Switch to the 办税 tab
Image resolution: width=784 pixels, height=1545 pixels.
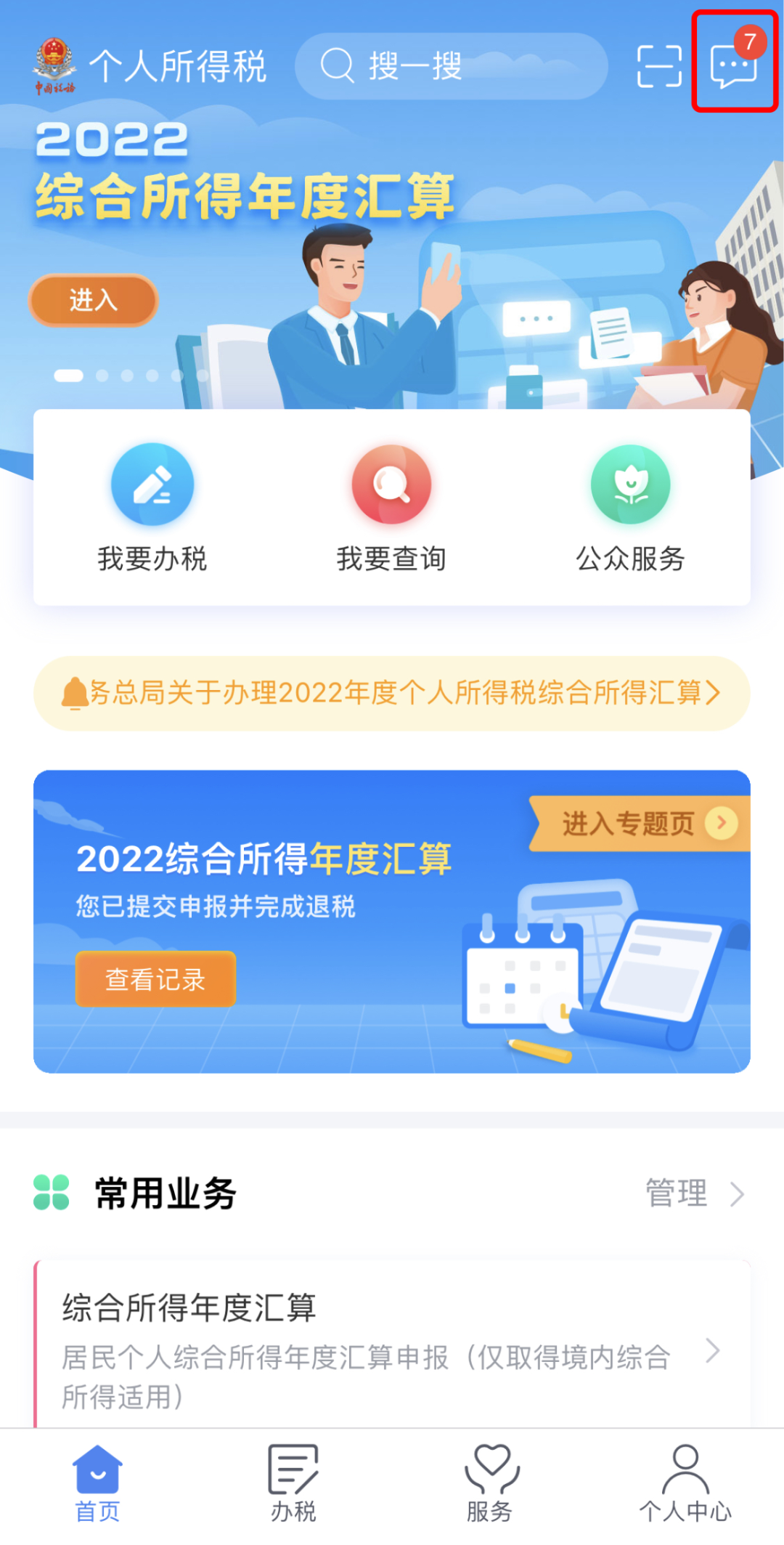(293, 1483)
